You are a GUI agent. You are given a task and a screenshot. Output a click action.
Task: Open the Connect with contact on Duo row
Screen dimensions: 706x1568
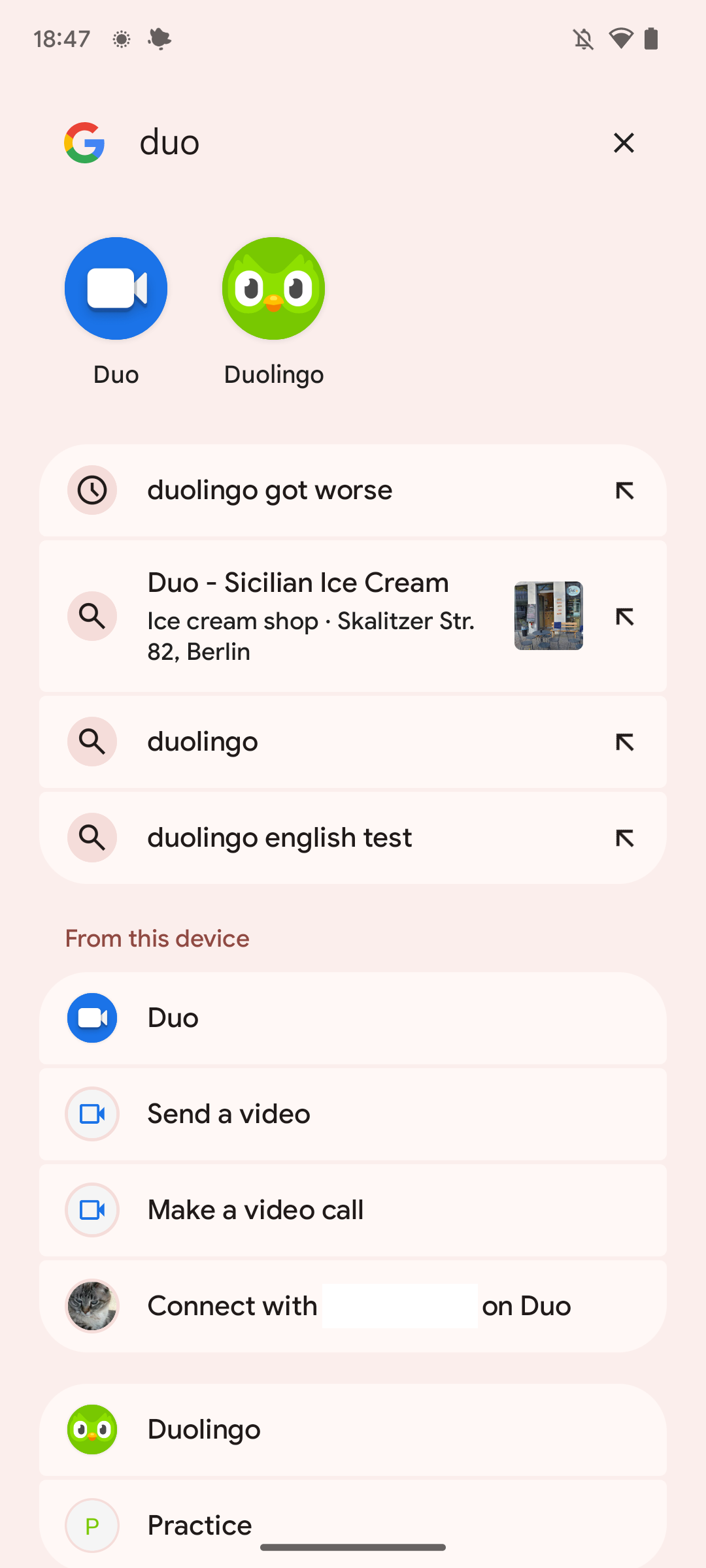coord(353,1306)
